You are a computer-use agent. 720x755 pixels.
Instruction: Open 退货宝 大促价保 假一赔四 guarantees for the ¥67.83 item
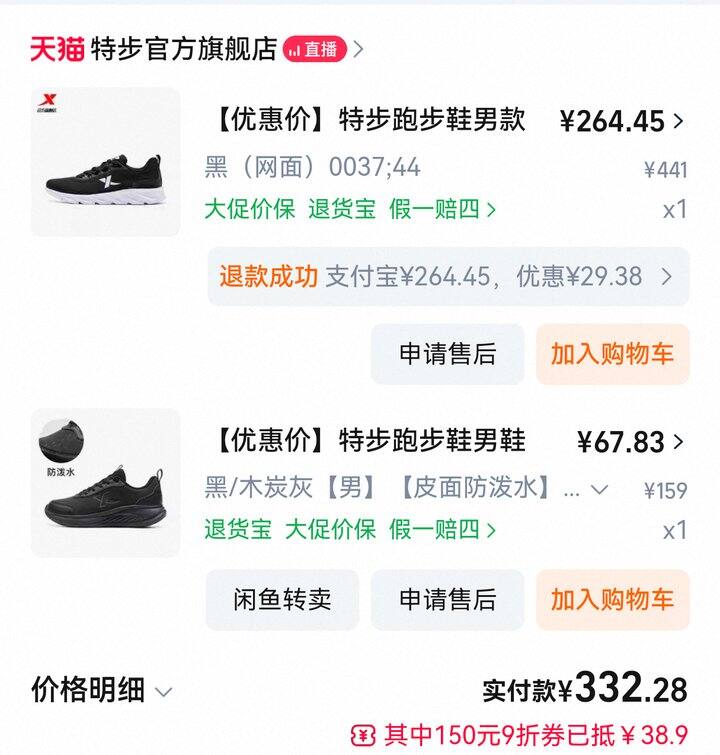(350, 529)
